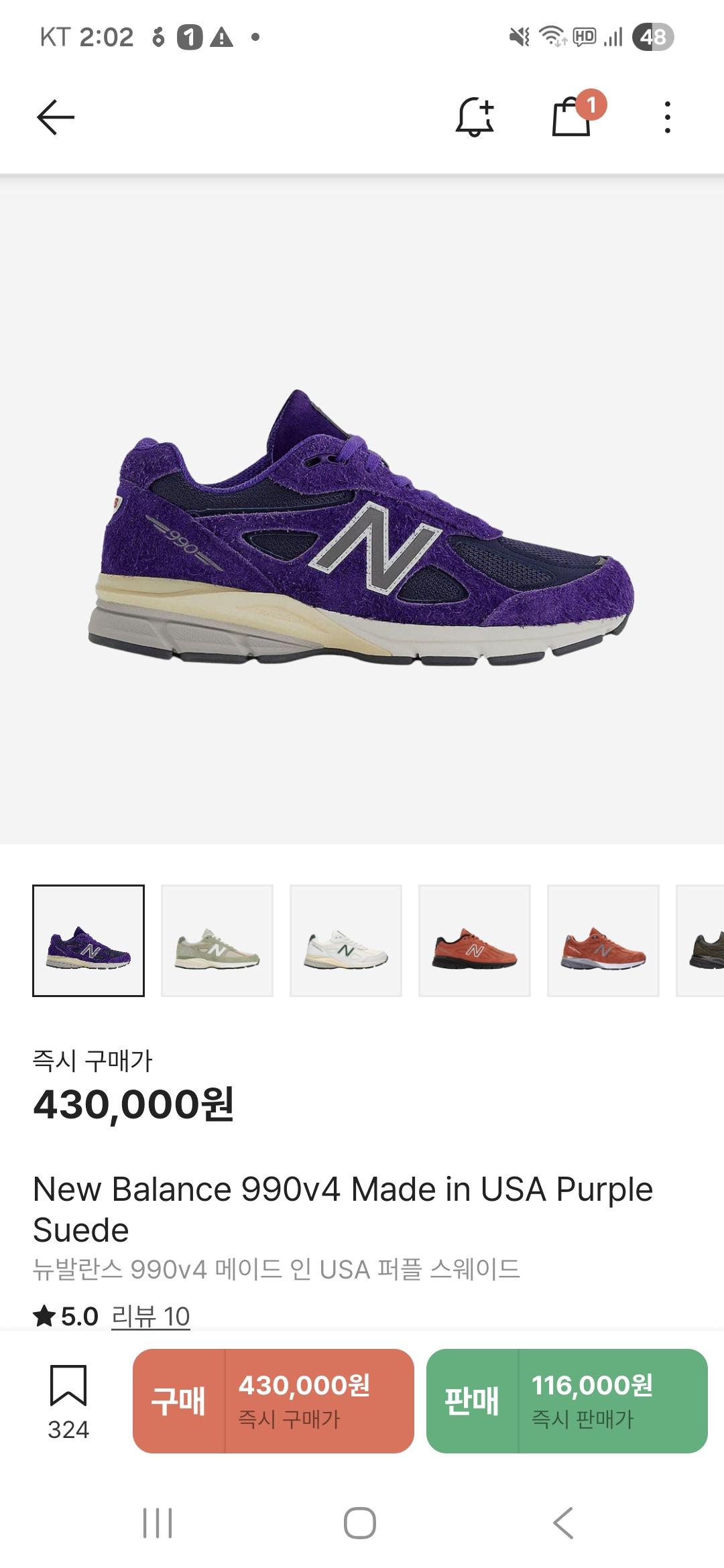View the orange 990v4 with black sole

[x=475, y=941]
